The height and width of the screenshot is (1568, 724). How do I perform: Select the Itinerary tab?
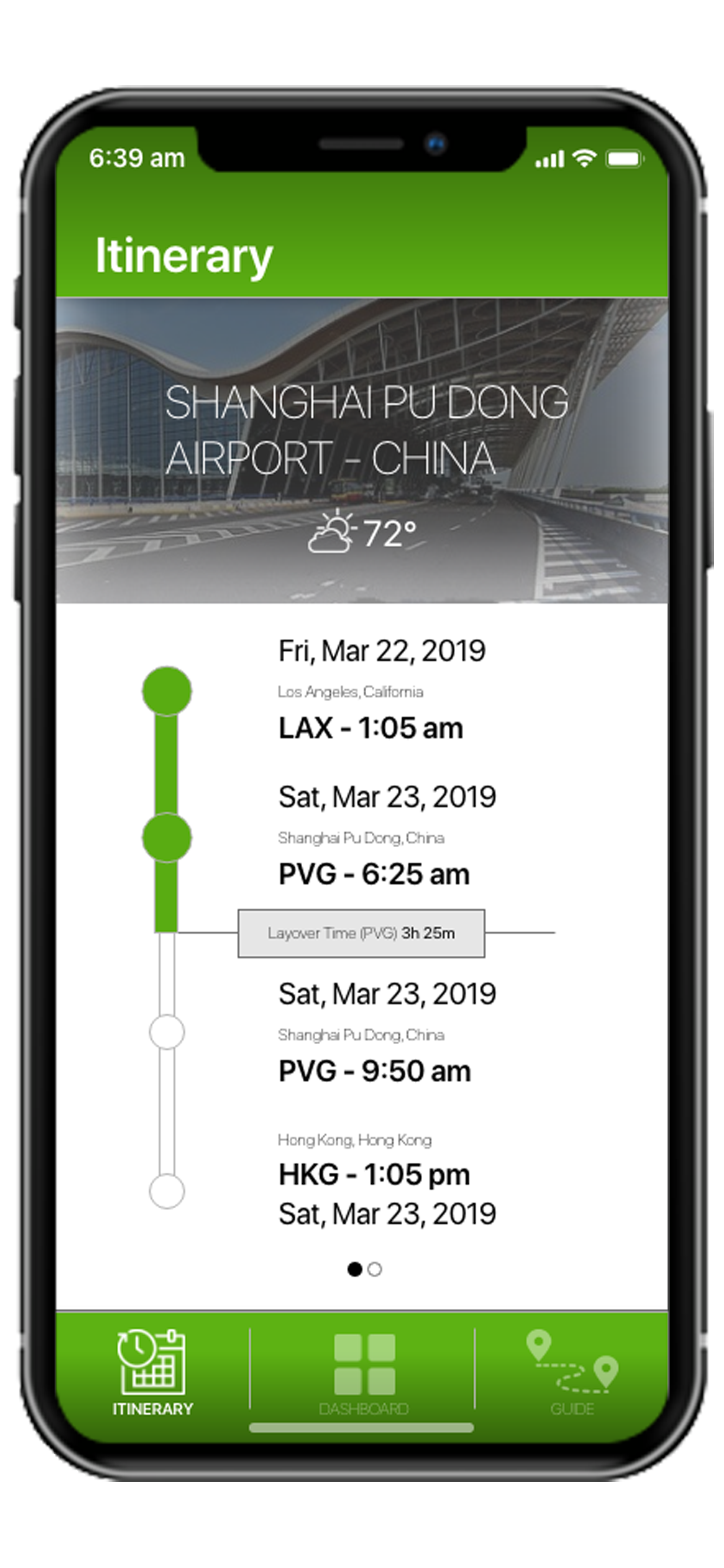click(152, 1373)
